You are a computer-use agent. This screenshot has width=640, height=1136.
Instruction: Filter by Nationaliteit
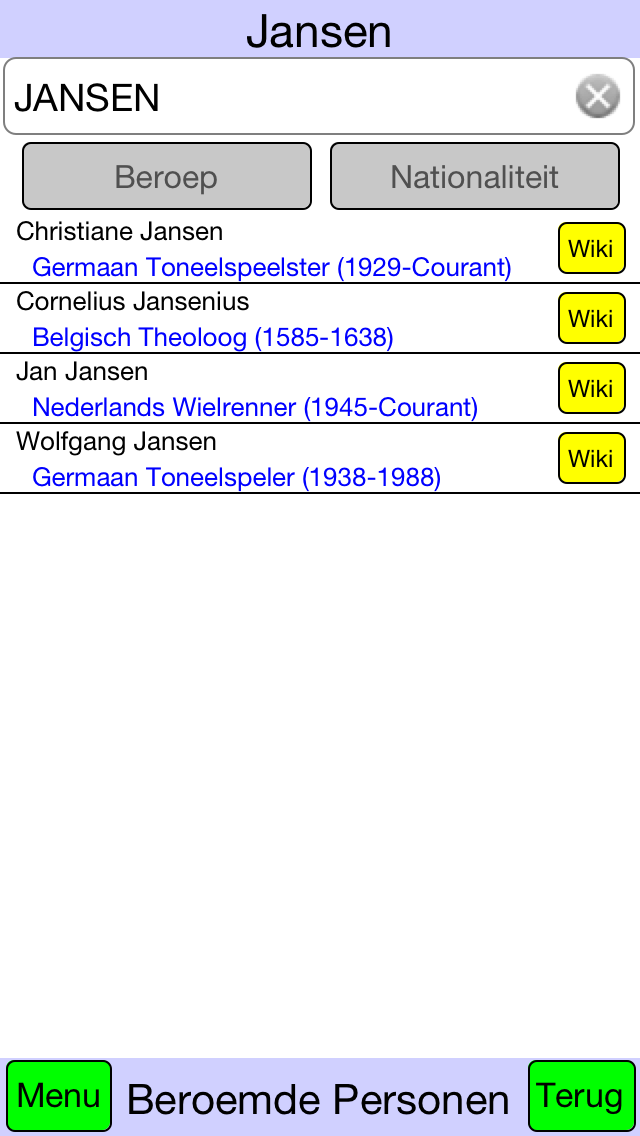point(475,176)
